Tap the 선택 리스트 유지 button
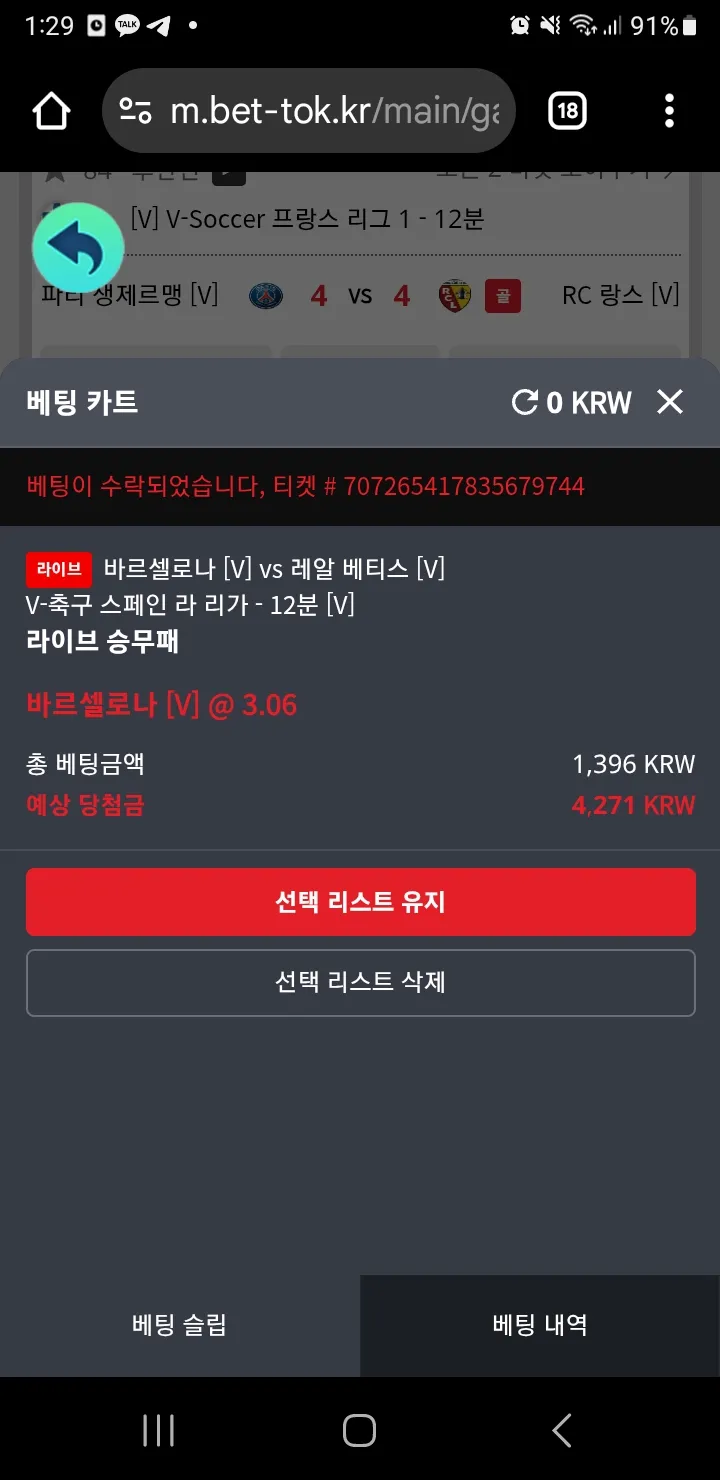This screenshot has width=720, height=1480. pos(360,902)
